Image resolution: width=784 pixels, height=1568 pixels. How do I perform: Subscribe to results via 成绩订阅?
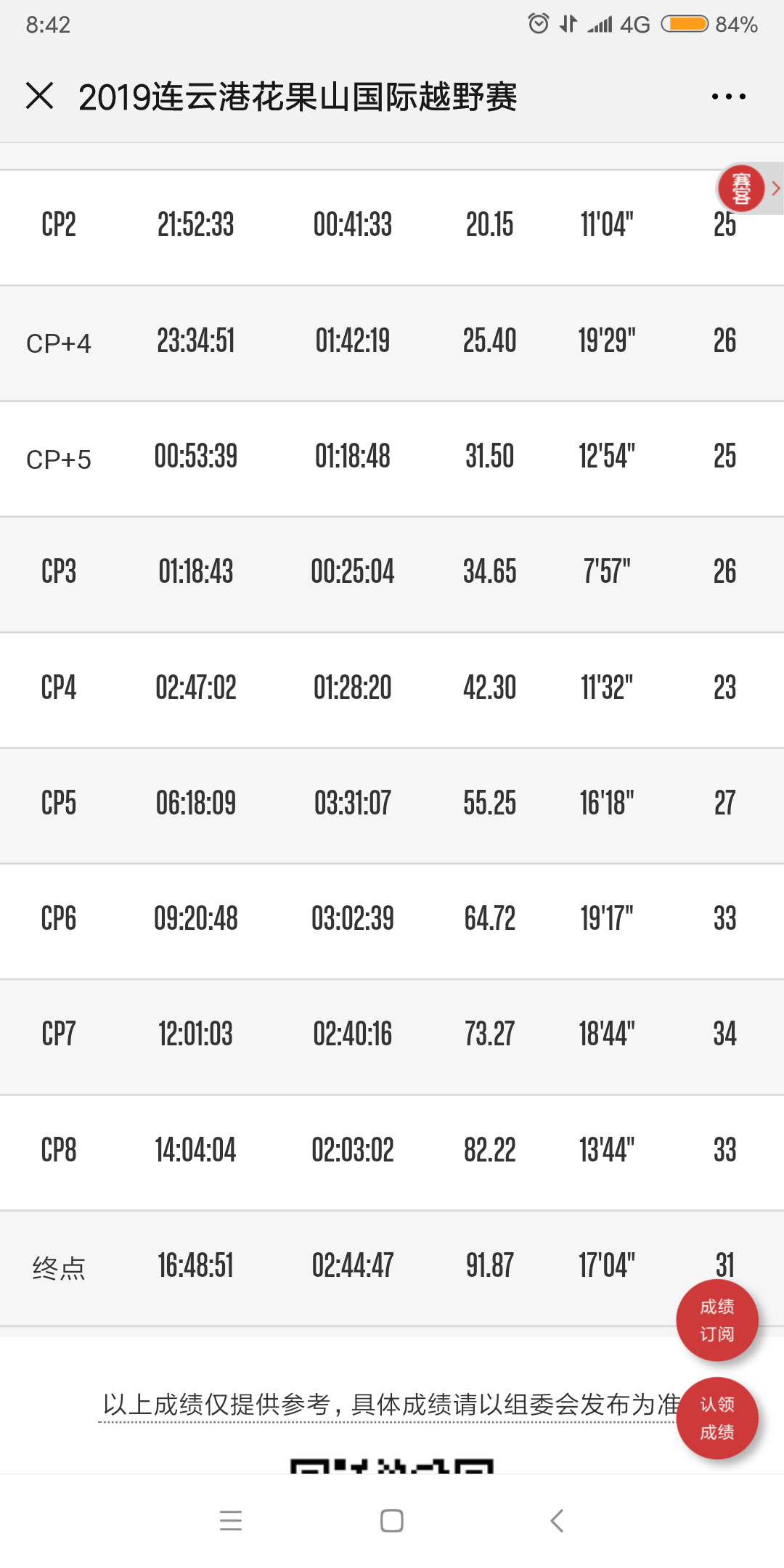pos(716,1320)
